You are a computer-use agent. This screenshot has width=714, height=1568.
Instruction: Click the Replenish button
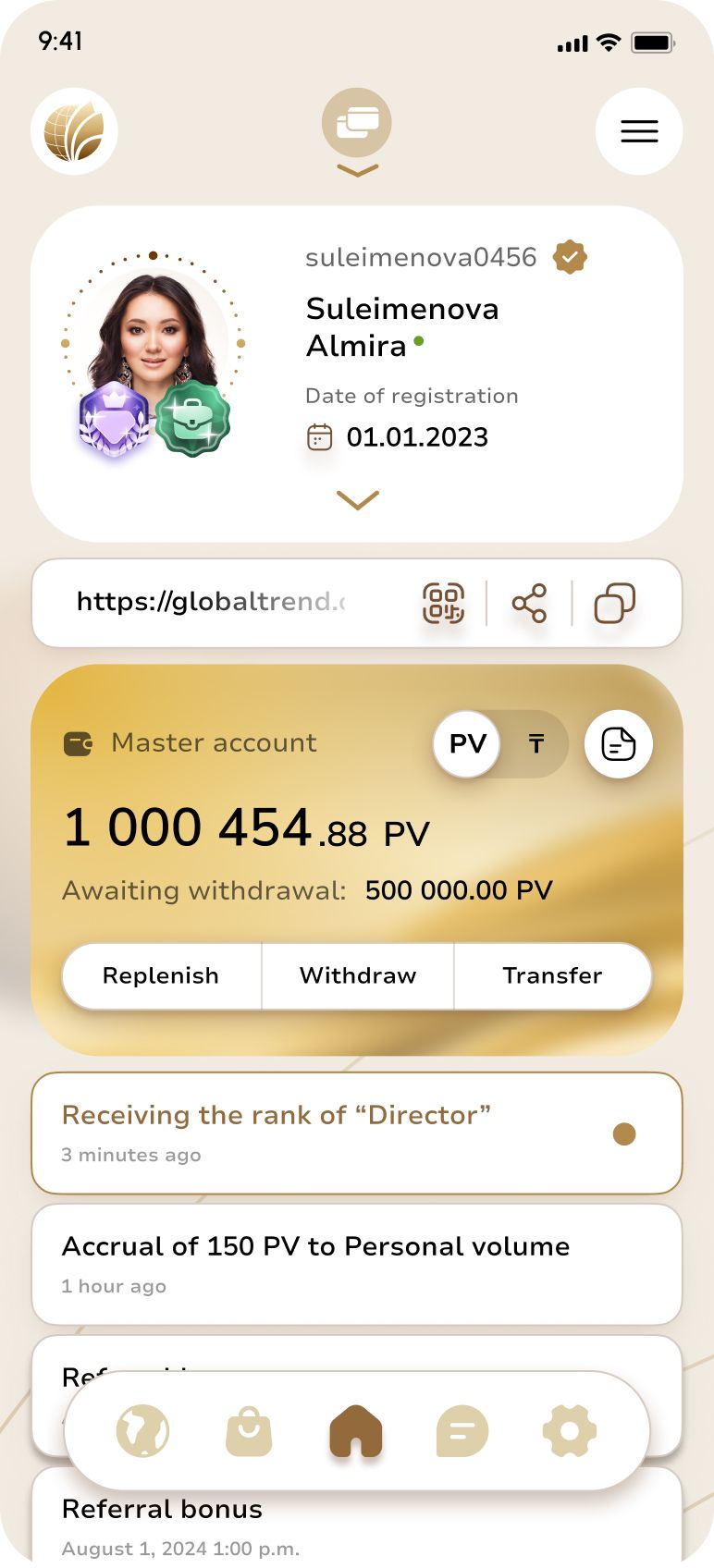tap(161, 975)
